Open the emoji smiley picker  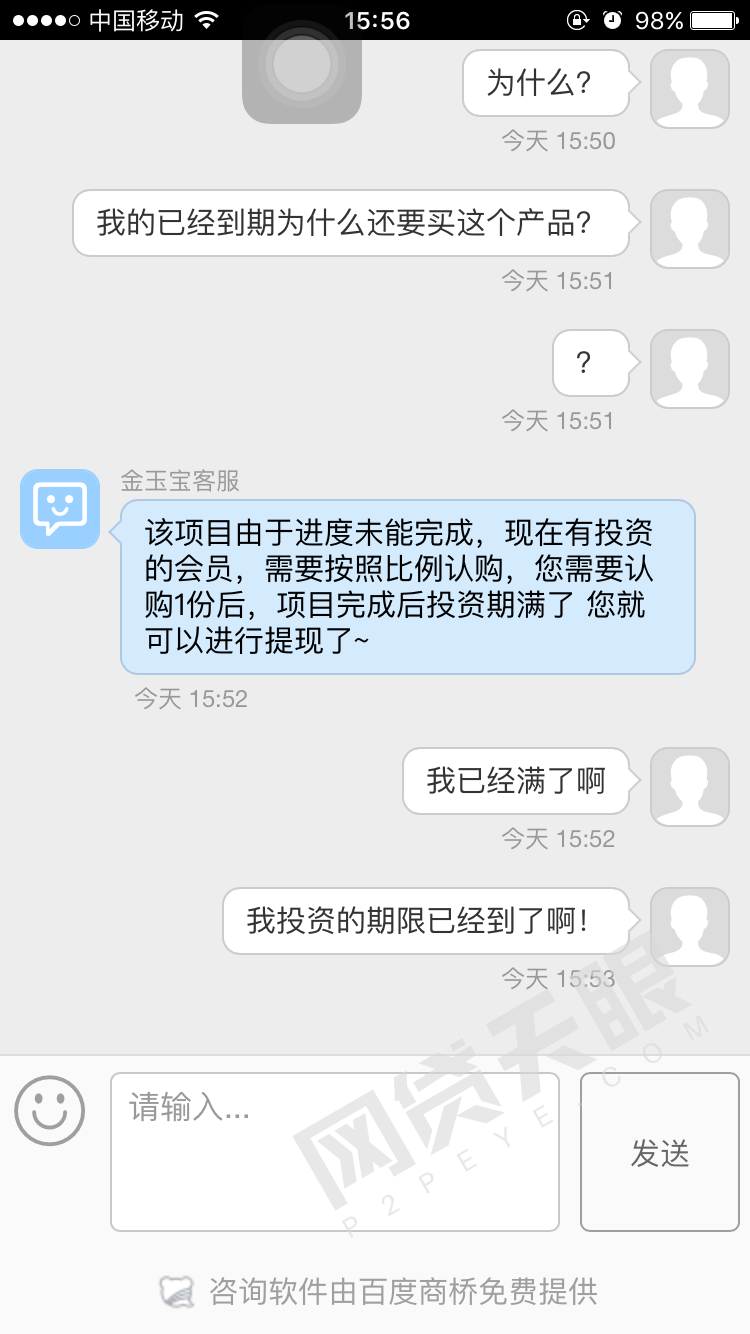click(50, 1111)
